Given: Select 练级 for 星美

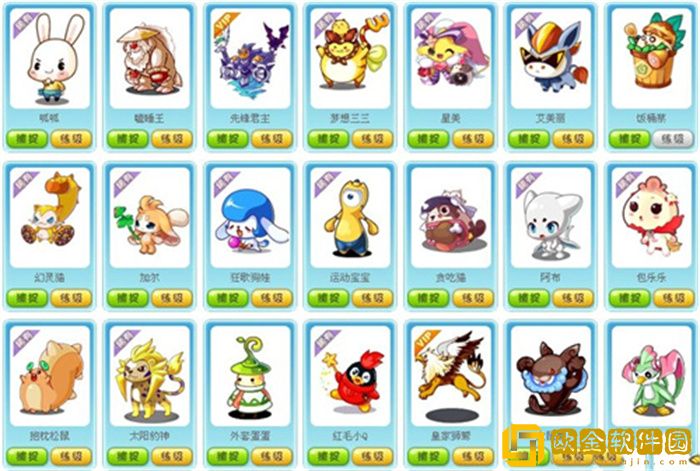Looking at the screenshot, I should click(473, 139).
